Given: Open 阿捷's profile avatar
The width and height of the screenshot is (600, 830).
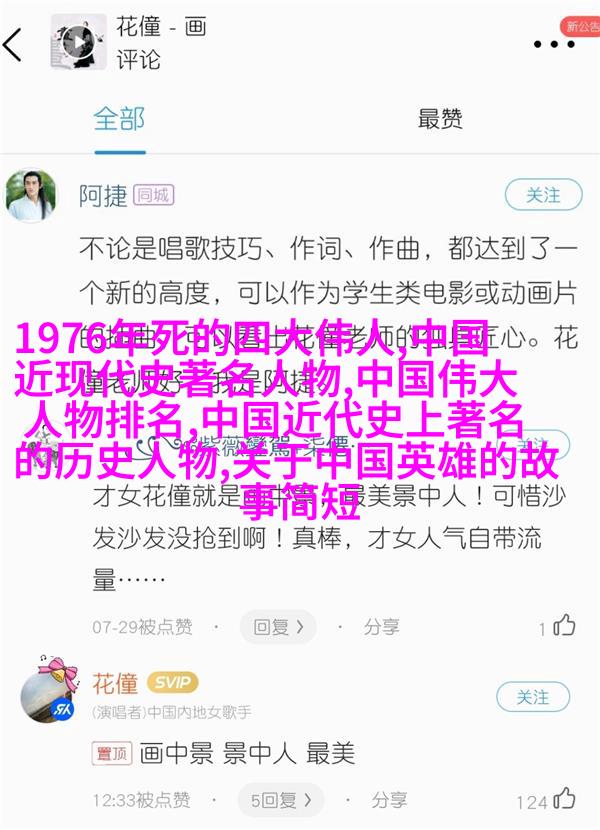Looking at the screenshot, I should (31, 195).
